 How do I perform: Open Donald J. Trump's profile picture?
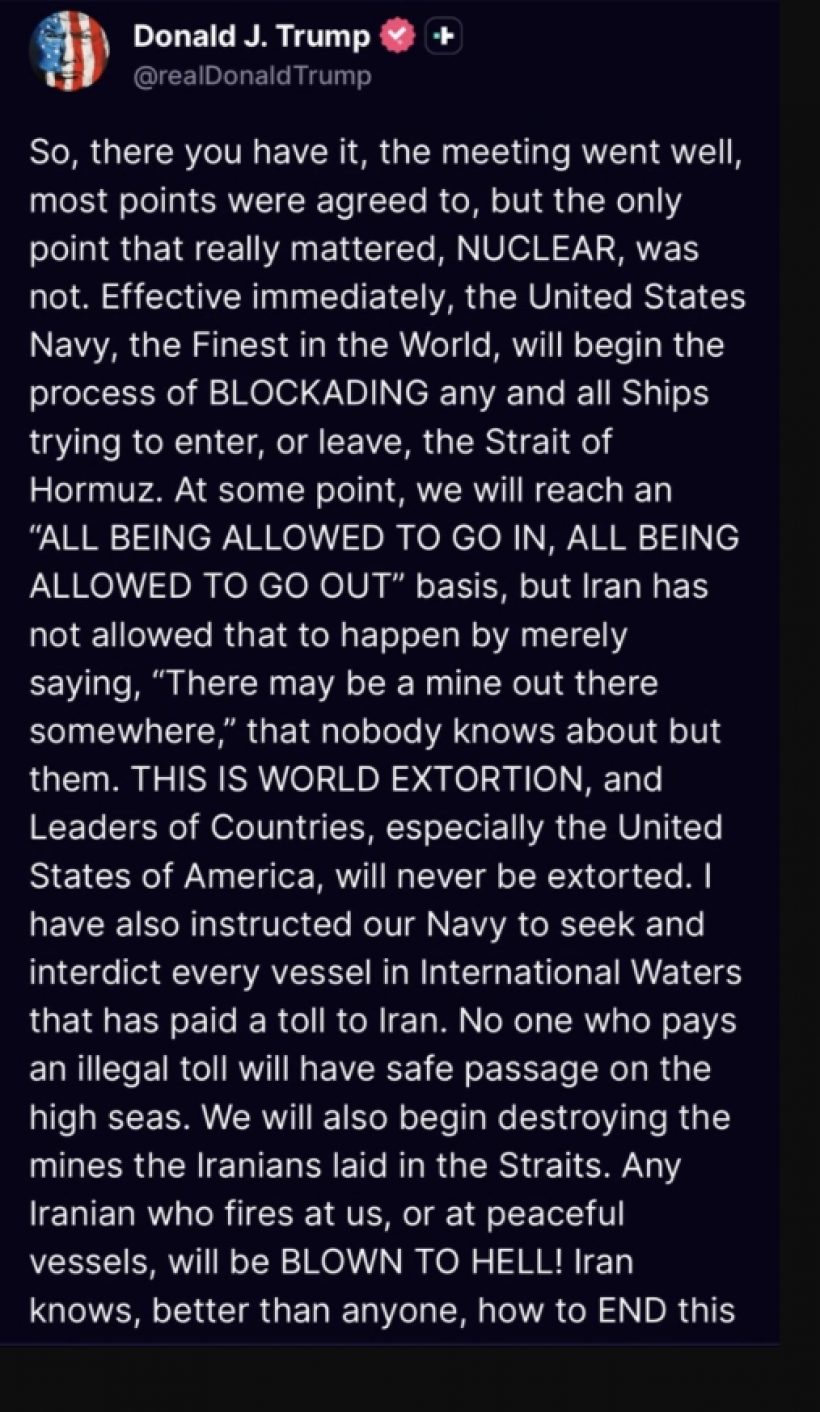[69, 53]
